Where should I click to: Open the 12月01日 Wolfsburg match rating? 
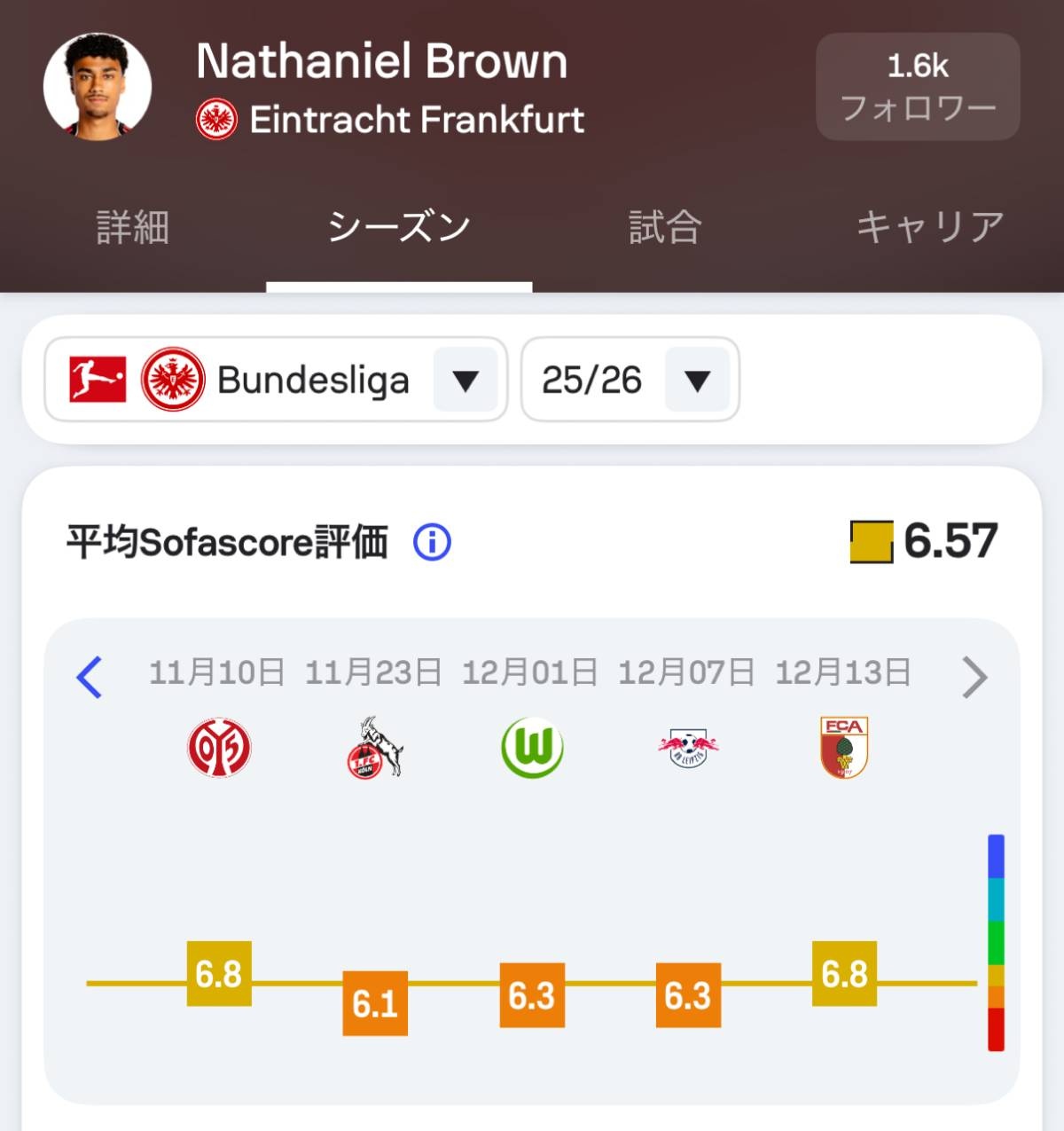pos(532,994)
